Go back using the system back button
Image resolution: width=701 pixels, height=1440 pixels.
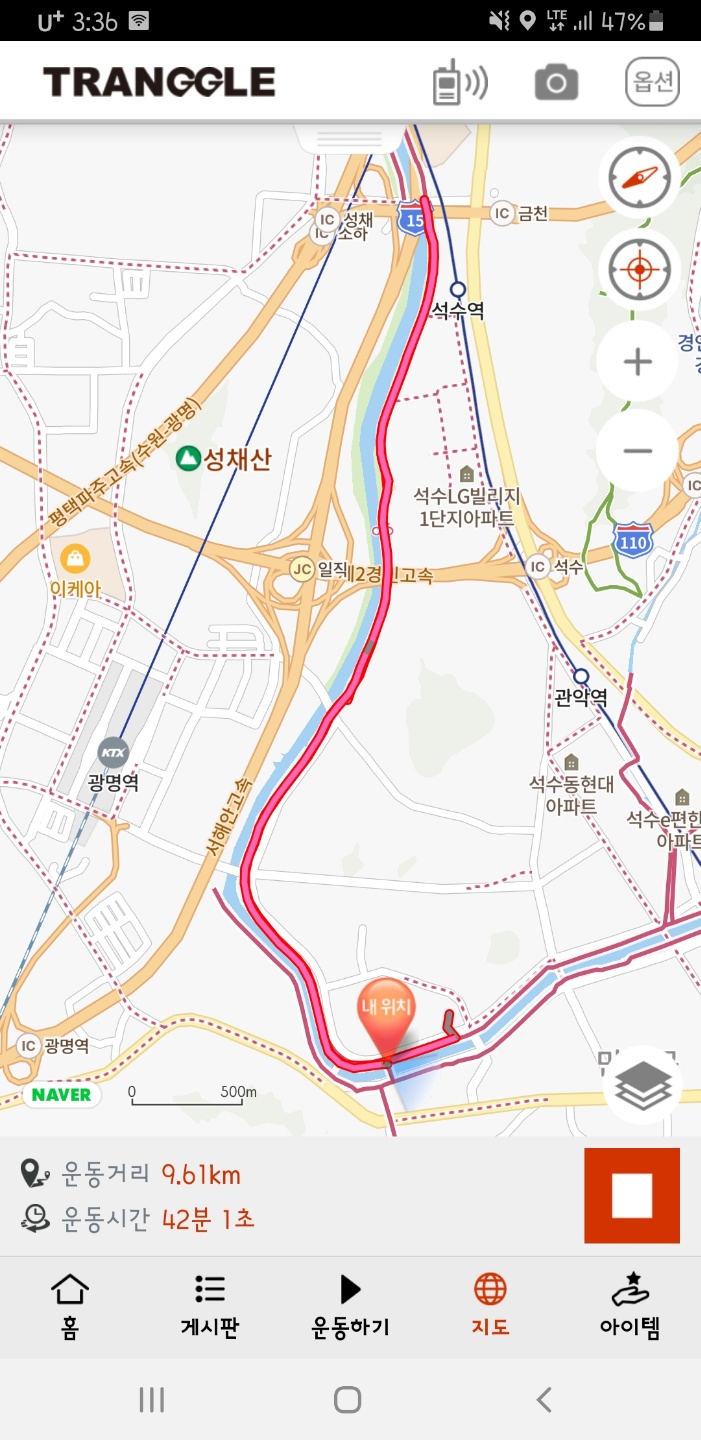543,1399
